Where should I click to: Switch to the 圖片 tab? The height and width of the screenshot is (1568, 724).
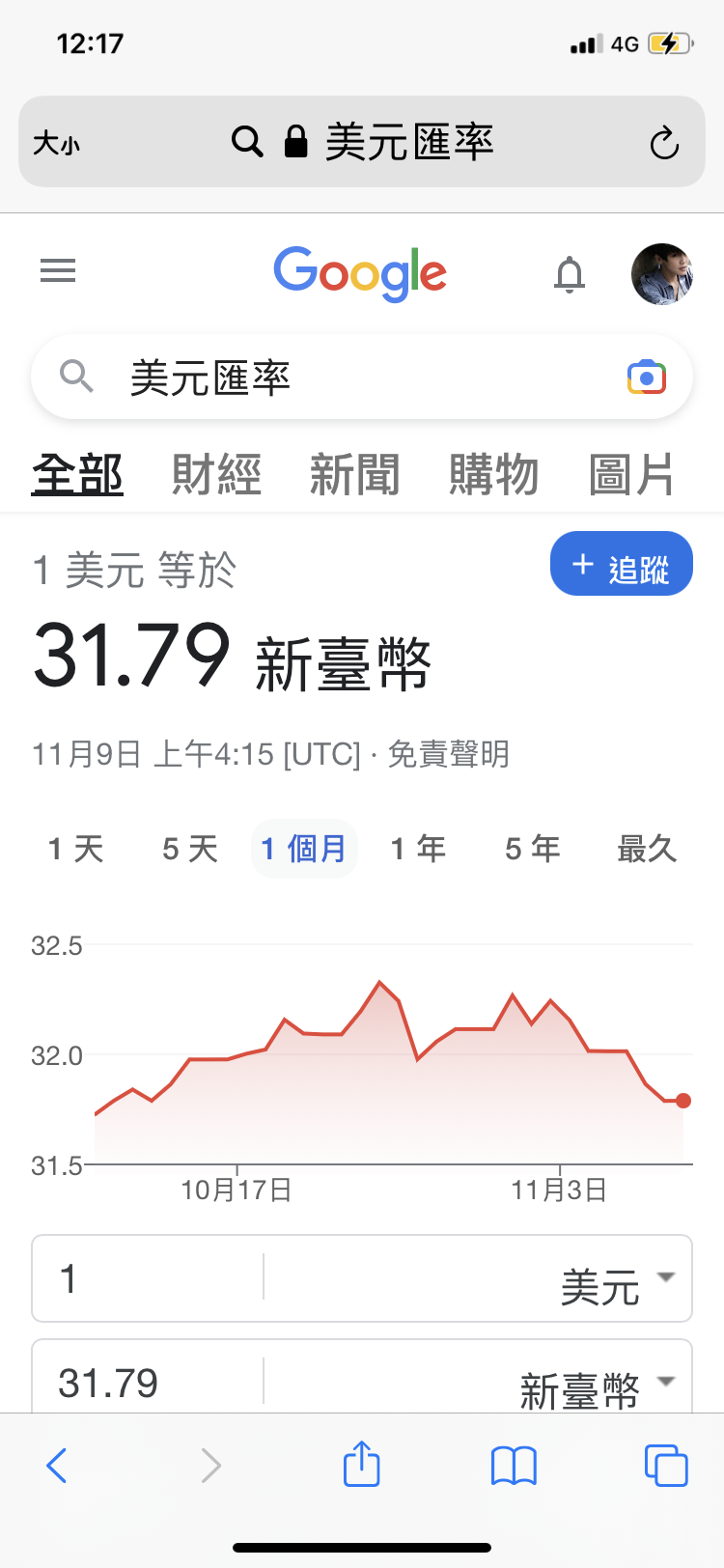[632, 475]
